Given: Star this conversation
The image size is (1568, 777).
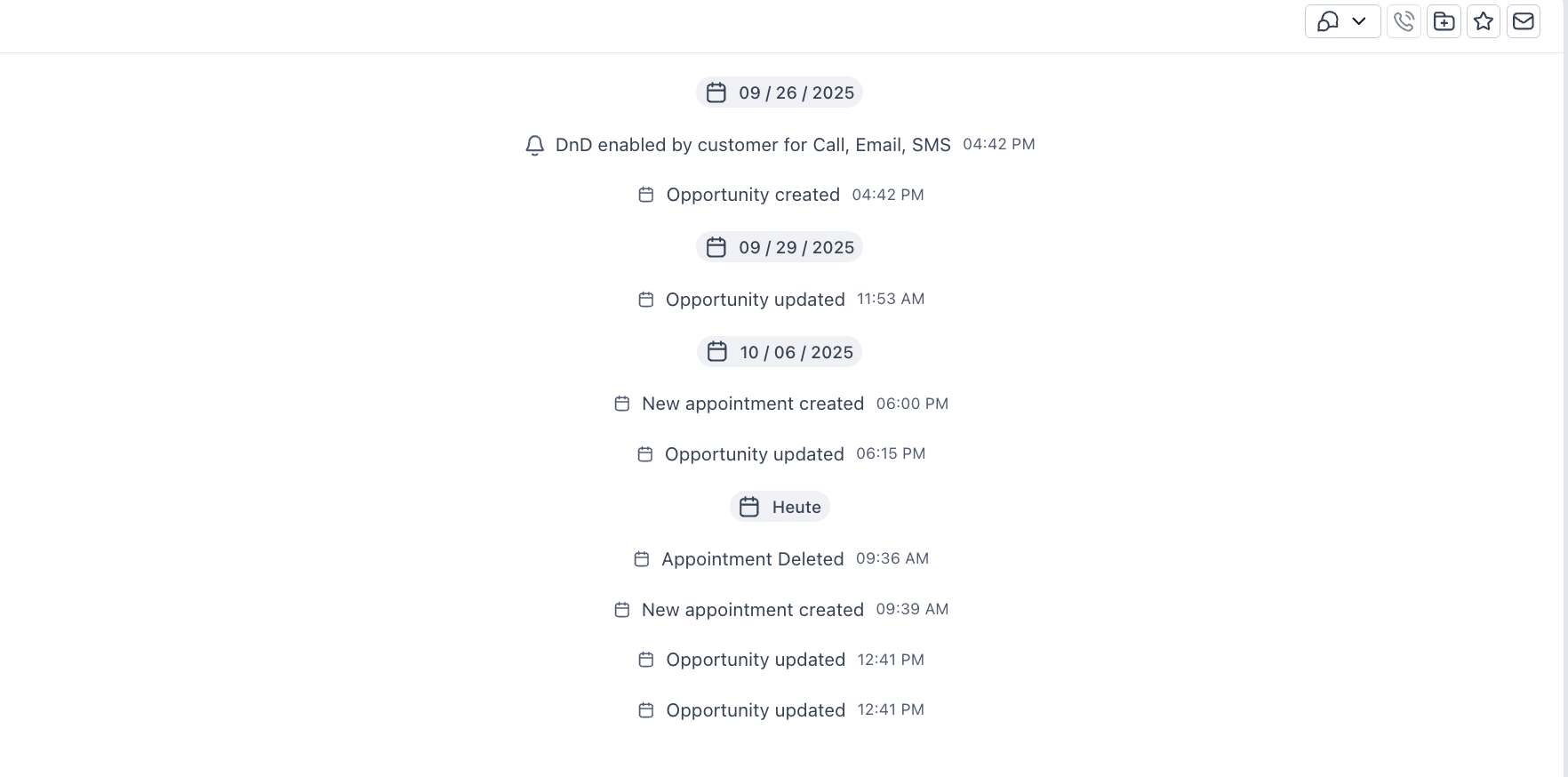Looking at the screenshot, I should coord(1484,21).
